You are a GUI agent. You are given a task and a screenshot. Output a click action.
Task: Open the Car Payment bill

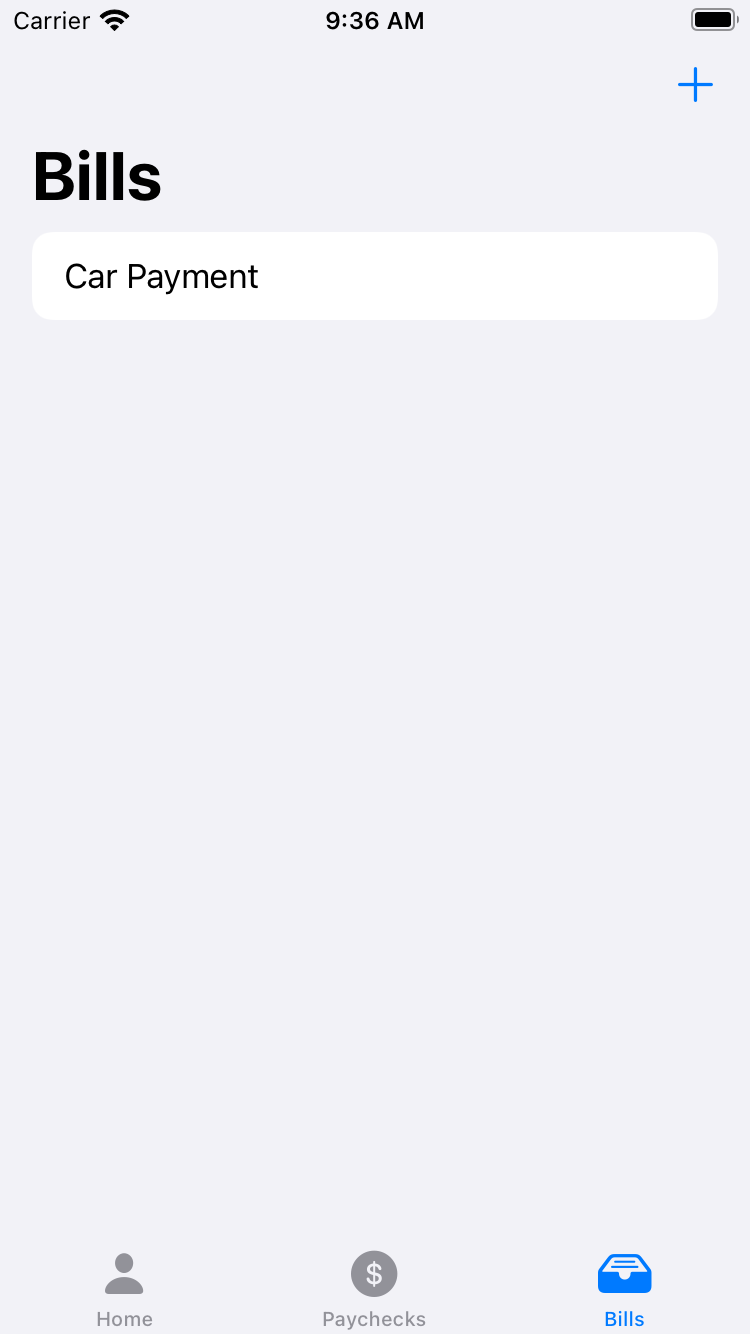tap(375, 276)
